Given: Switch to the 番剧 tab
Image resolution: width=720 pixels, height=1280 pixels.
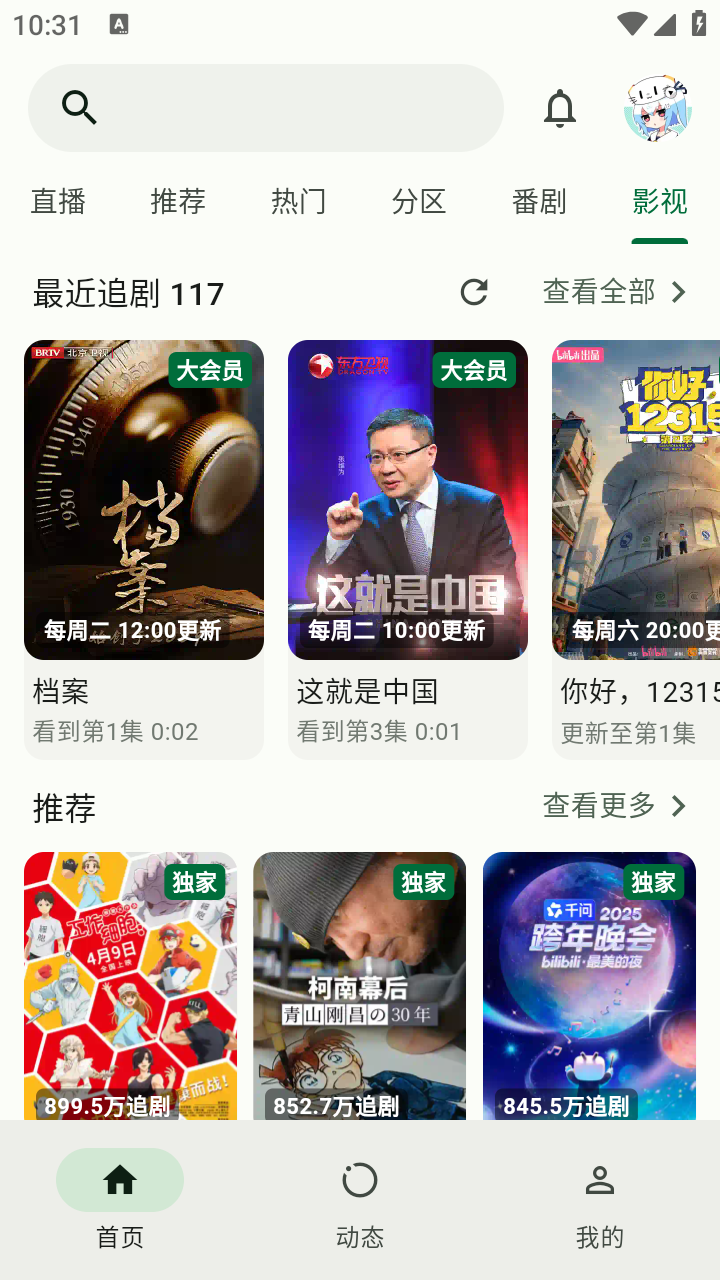Looking at the screenshot, I should click(x=539, y=201).
